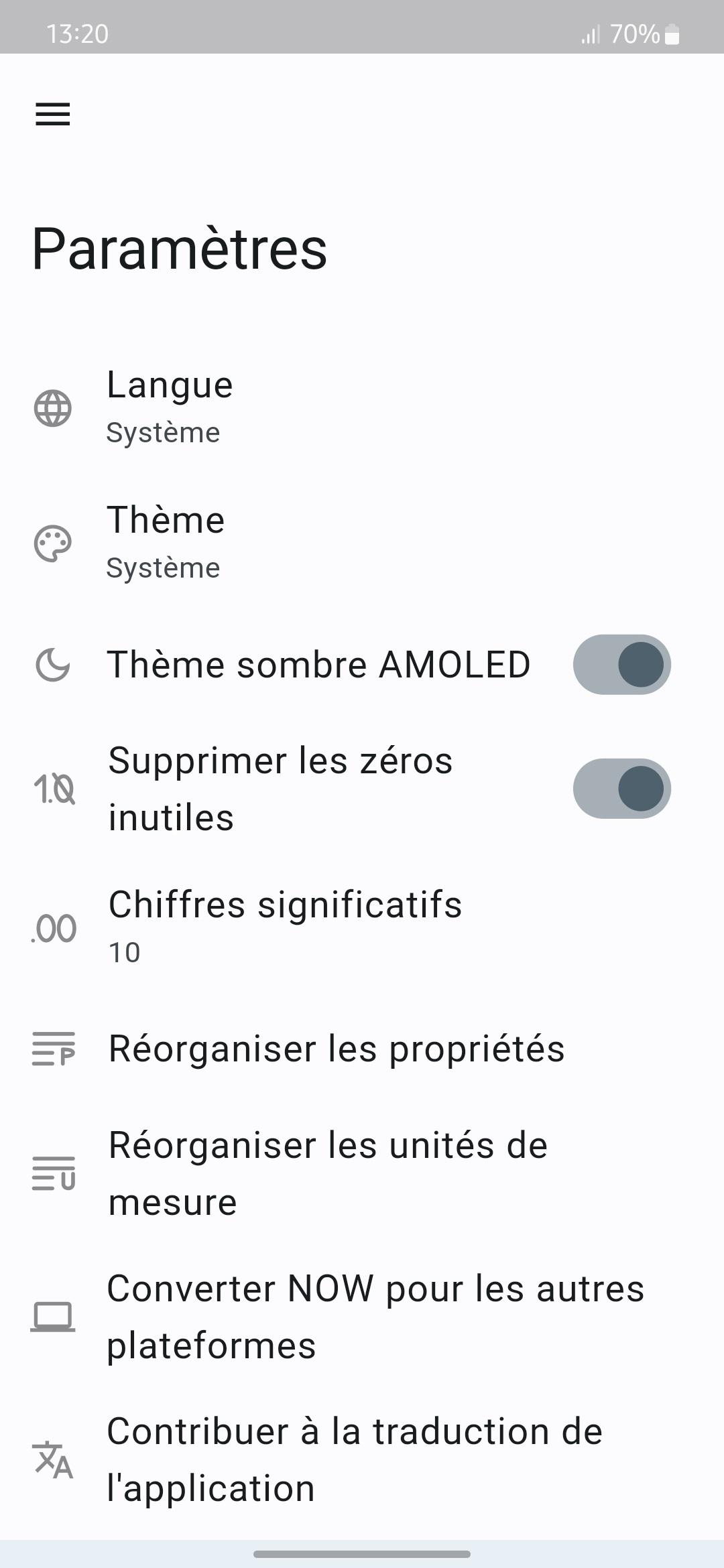724x1568 pixels.
Task: Disable Supprimer les zéros inutiles switch
Action: 621,789
